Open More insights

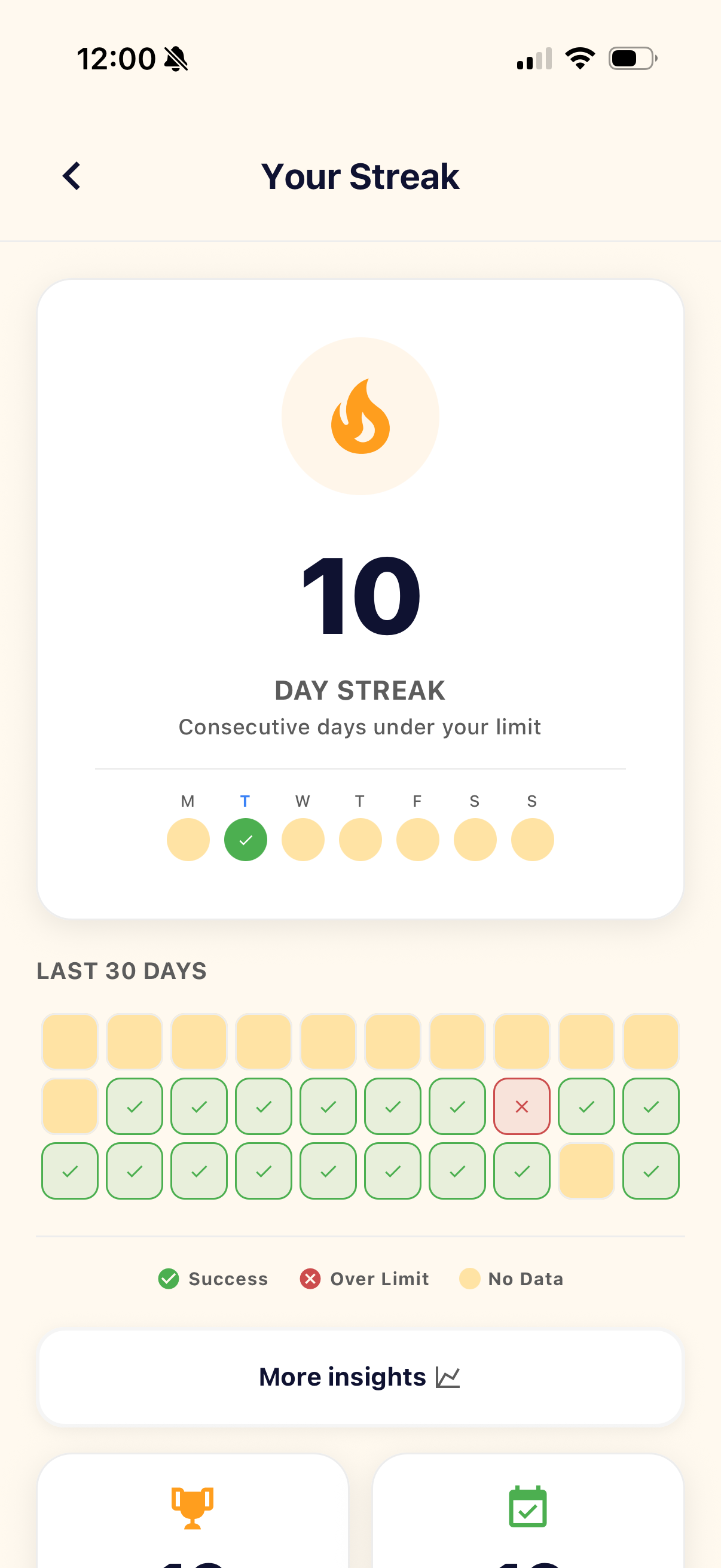[x=360, y=1377]
